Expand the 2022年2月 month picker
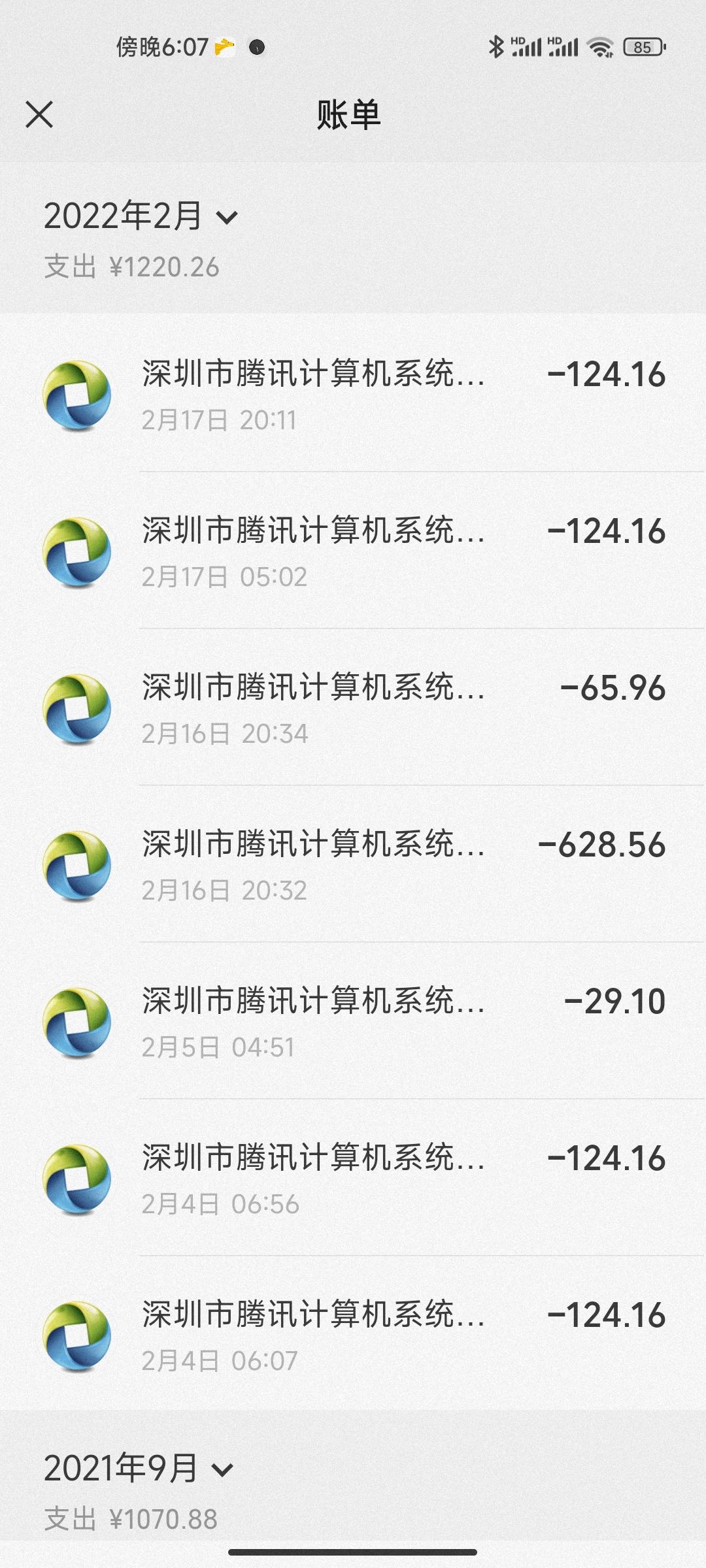706x1568 pixels. (141, 216)
